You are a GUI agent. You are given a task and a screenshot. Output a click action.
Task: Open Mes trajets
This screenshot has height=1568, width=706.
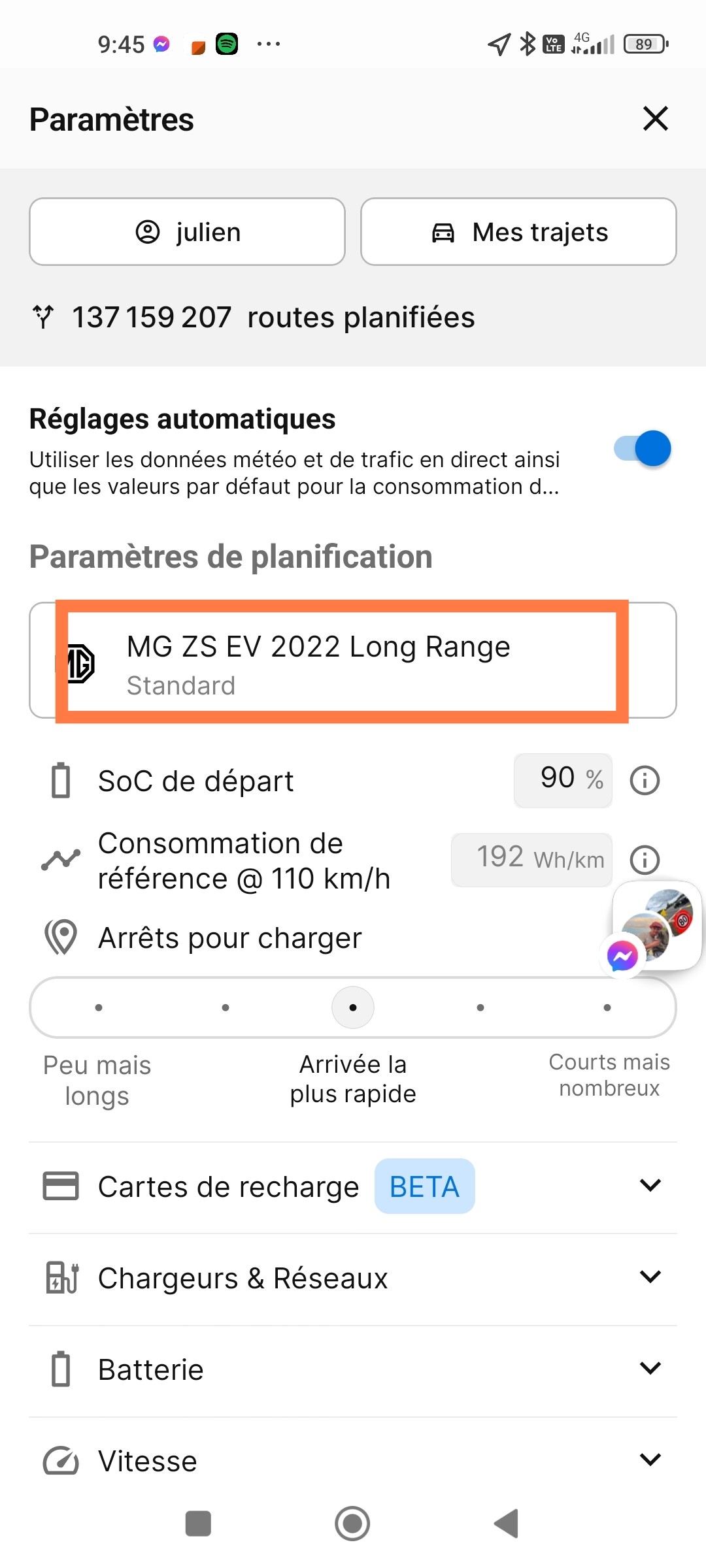[x=518, y=232]
